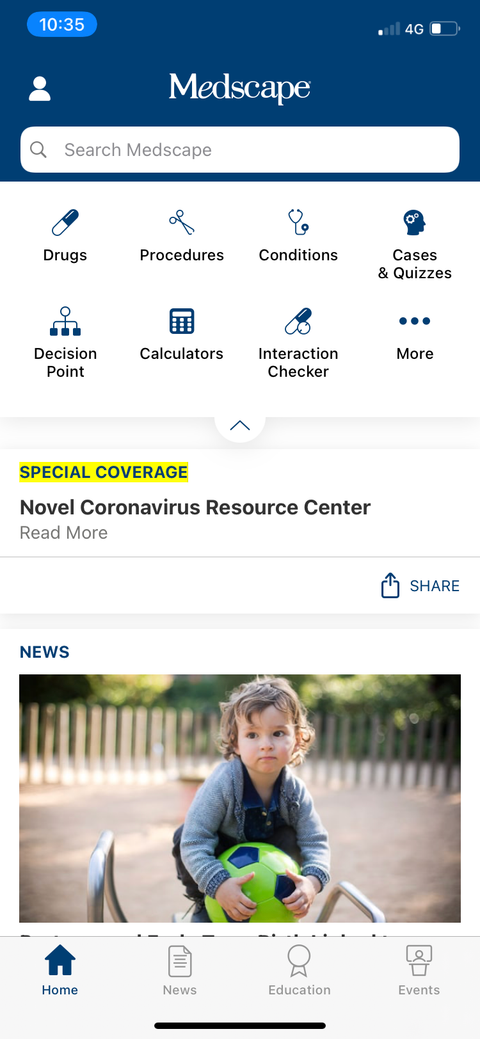This screenshot has height=1039, width=480.
Task: Open Novel Coronavirus Resource Center
Action: [195, 508]
